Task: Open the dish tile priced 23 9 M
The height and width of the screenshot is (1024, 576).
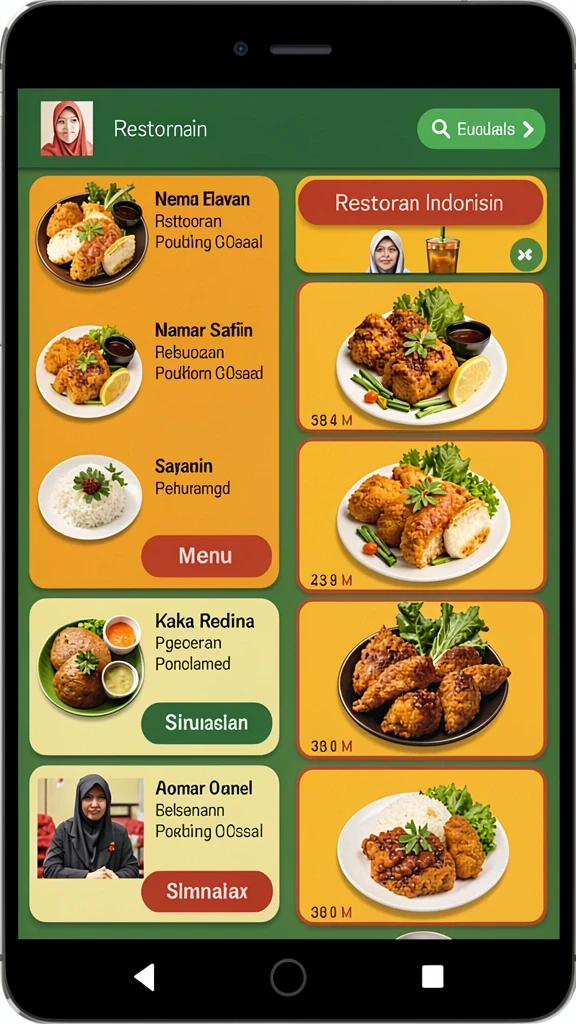Action: tap(421, 516)
